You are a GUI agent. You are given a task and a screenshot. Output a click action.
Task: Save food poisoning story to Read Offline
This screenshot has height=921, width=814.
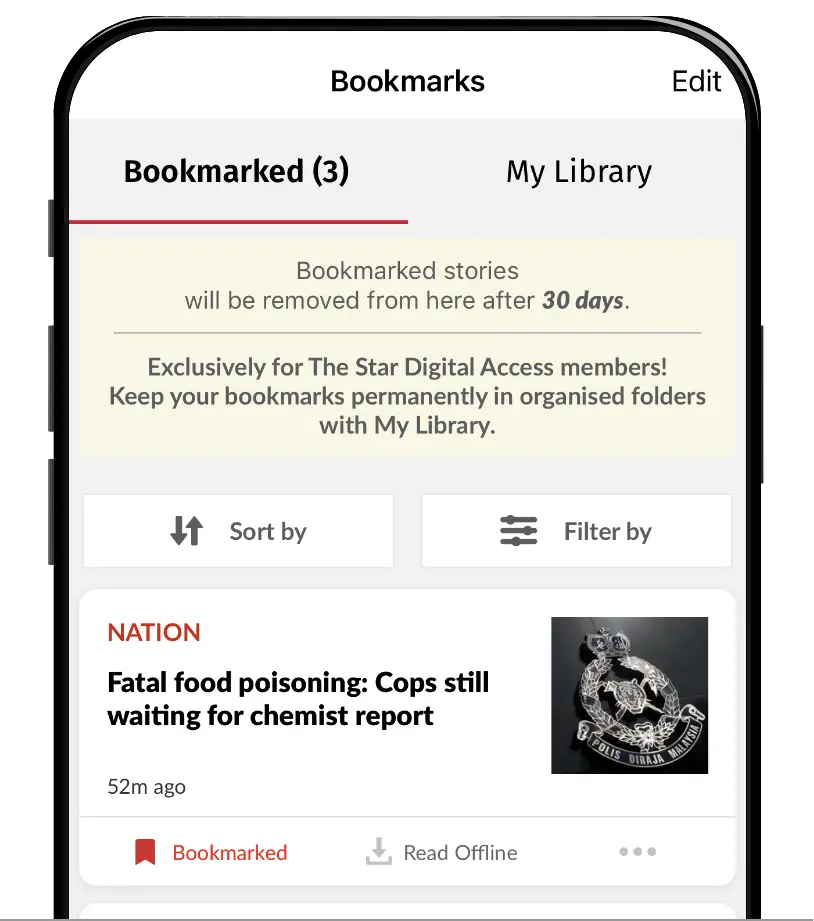click(x=442, y=853)
